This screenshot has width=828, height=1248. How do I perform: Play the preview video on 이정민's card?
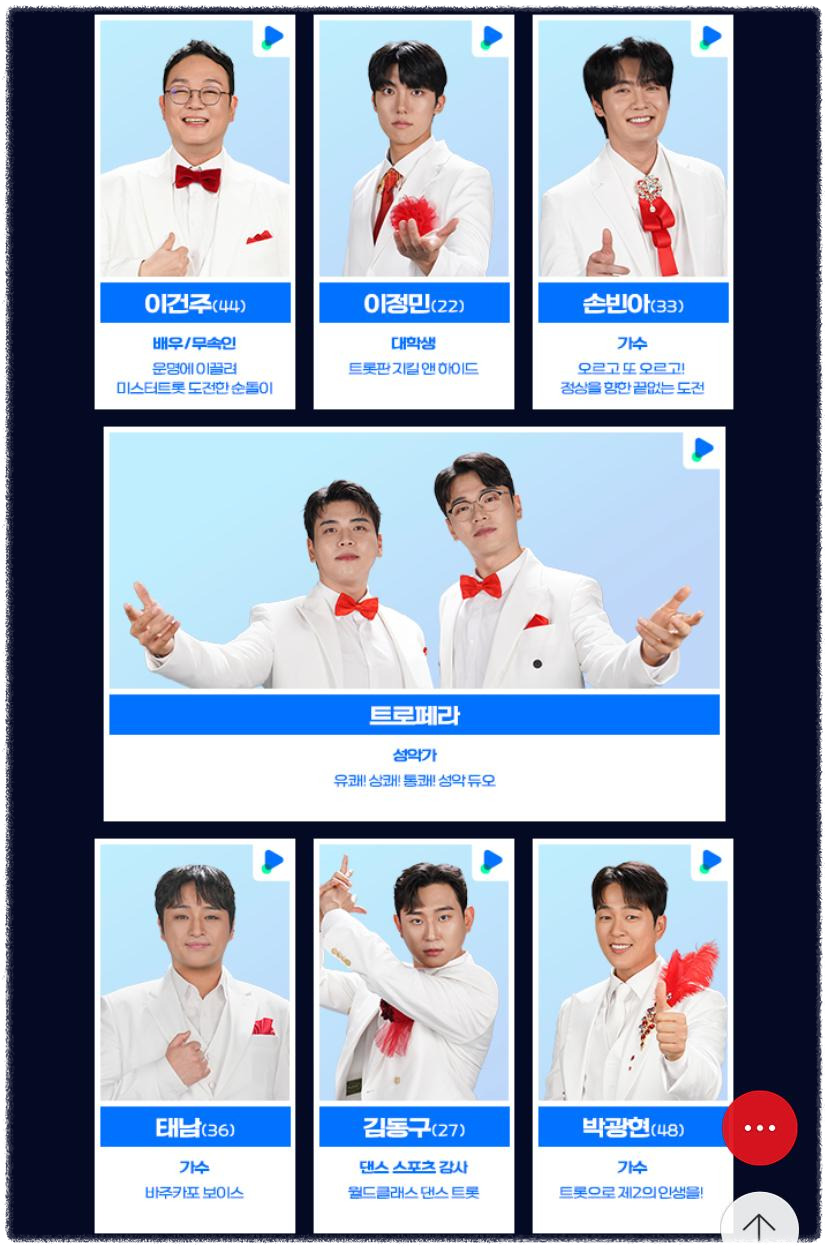click(491, 37)
